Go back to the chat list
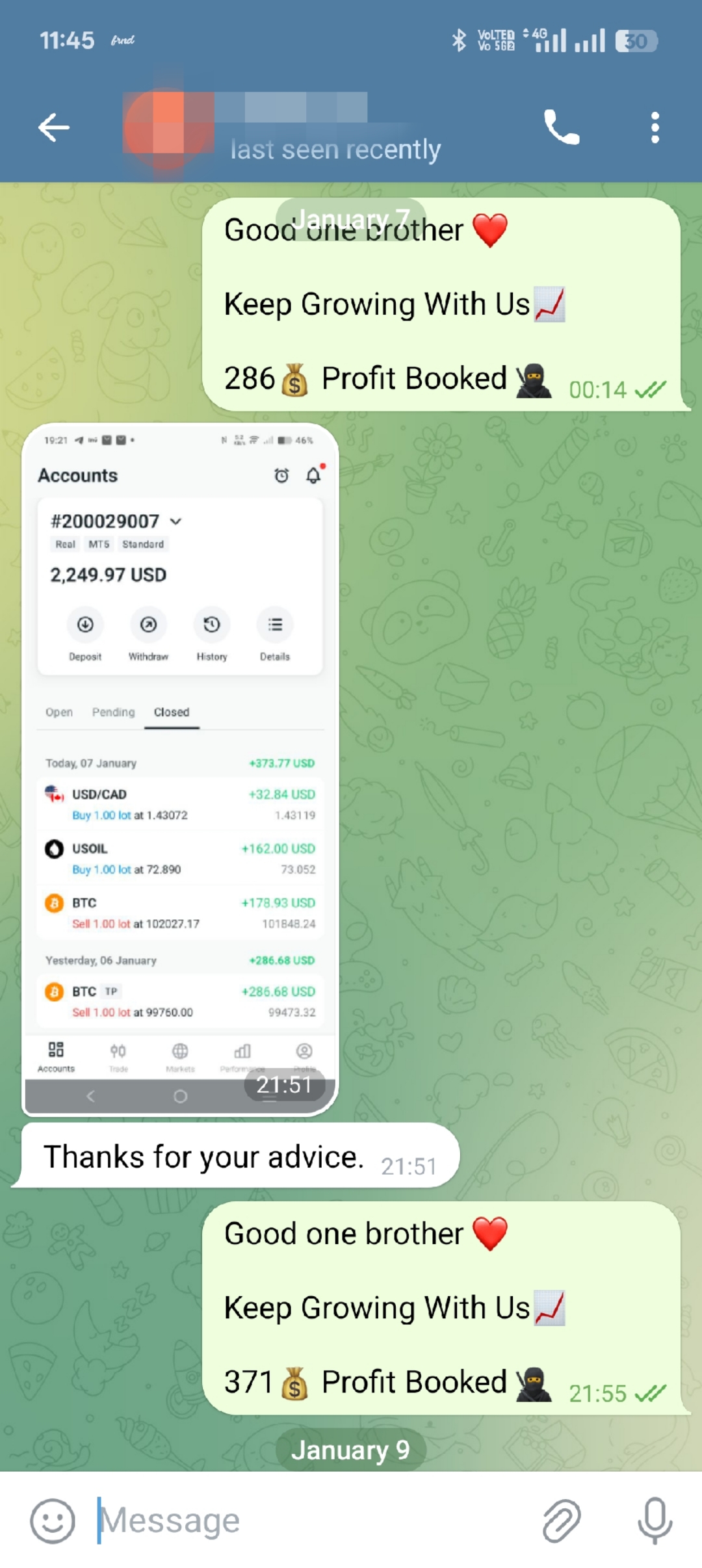The width and height of the screenshot is (702, 1568). click(x=53, y=127)
